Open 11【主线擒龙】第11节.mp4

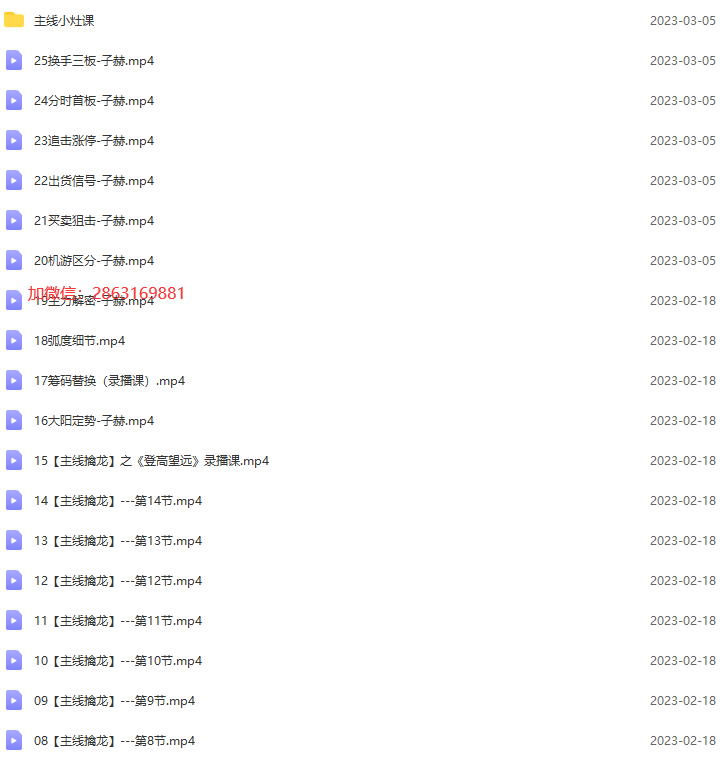[x=118, y=621]
